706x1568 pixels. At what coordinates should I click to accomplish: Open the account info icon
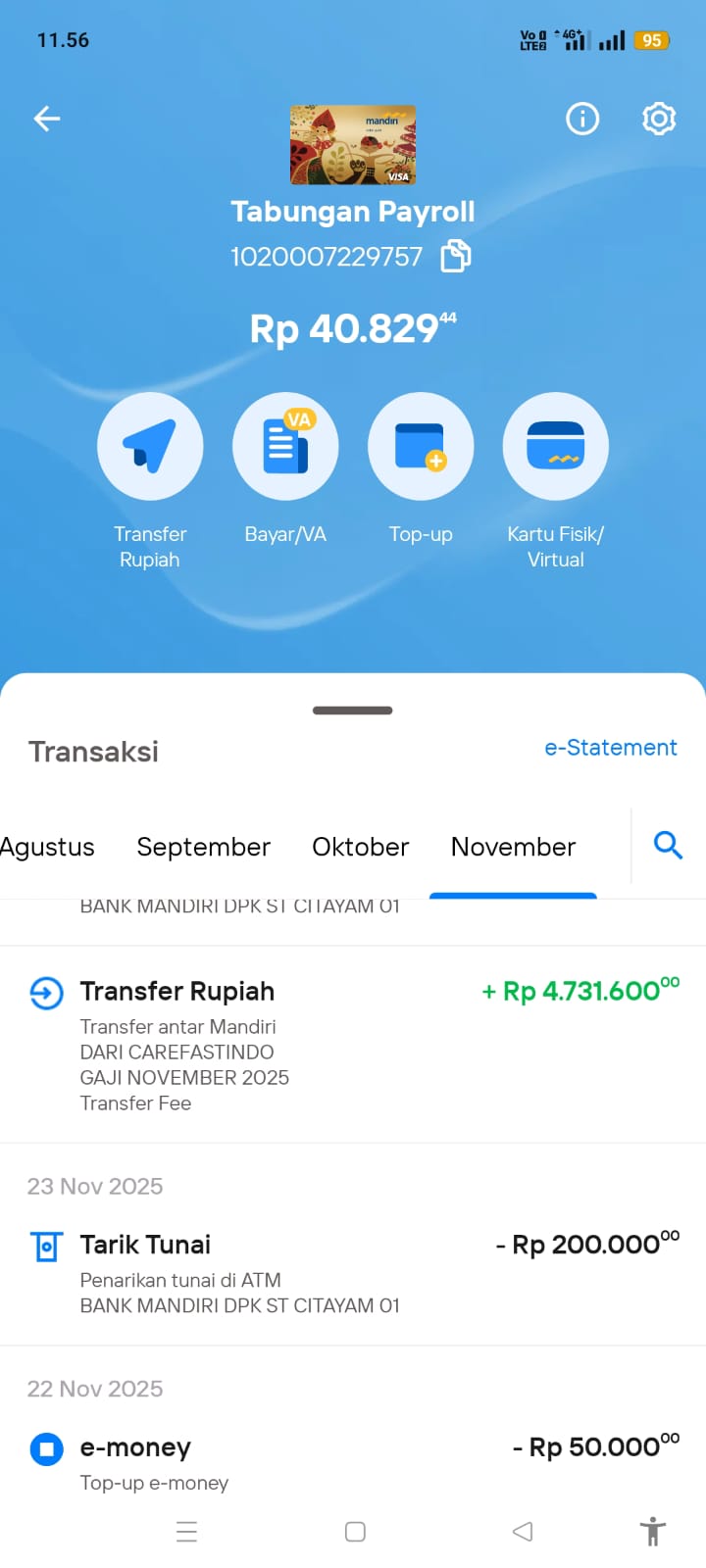(582, 119)
